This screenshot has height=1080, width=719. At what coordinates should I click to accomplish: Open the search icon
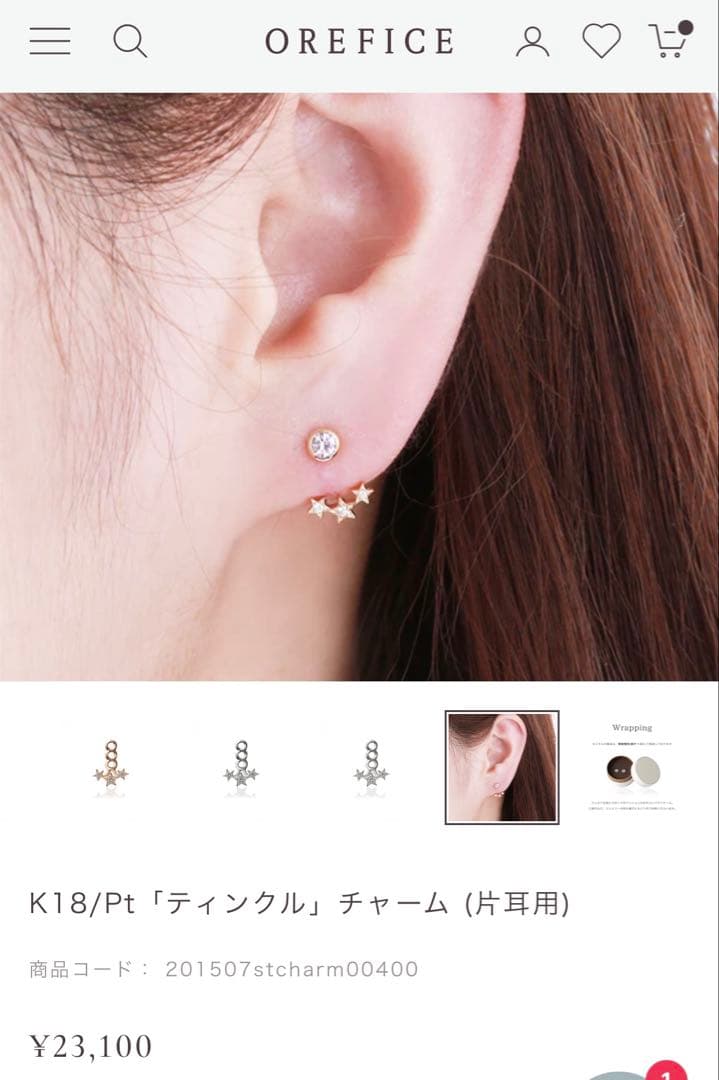point(130,41)
